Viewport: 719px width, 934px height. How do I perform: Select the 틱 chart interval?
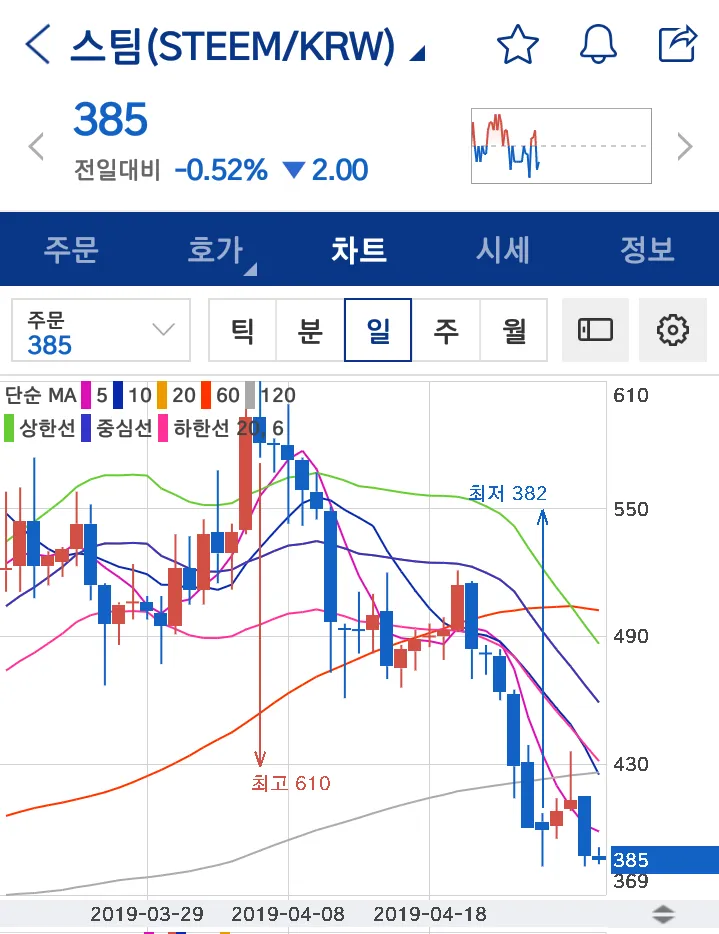pos(242,330)
